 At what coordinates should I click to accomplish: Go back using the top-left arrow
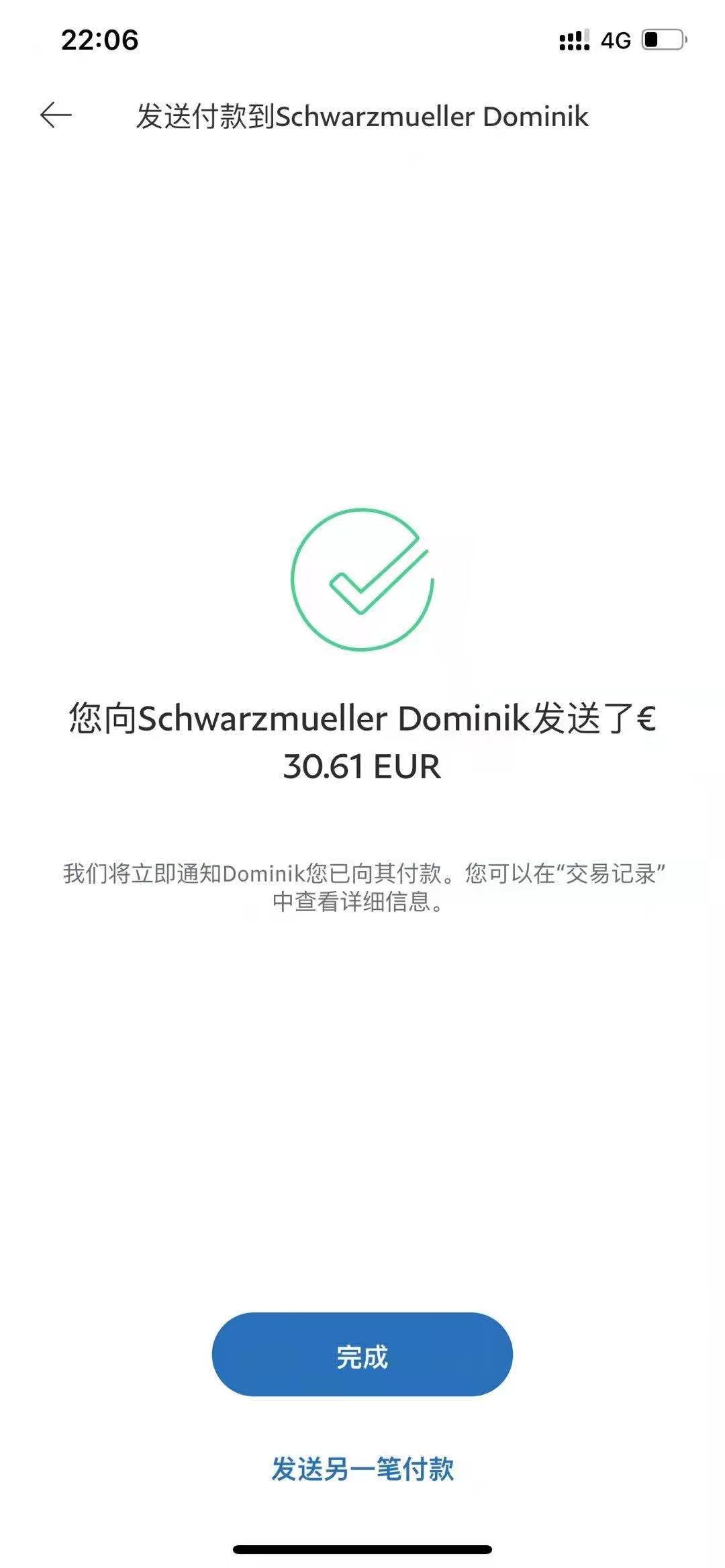click(56, 115)
